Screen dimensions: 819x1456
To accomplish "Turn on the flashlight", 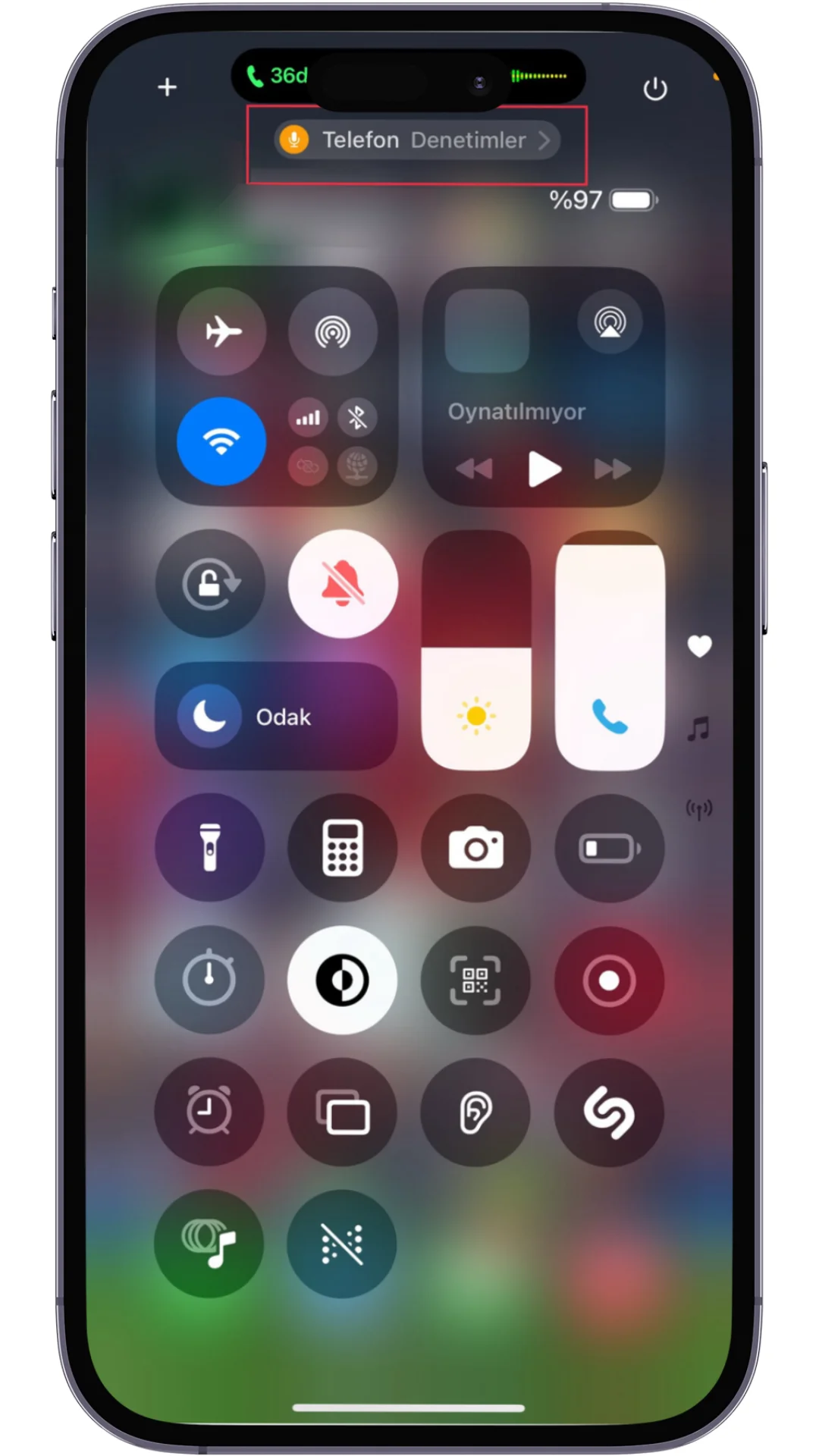I will pyautogui.click(x=210, y=847).
